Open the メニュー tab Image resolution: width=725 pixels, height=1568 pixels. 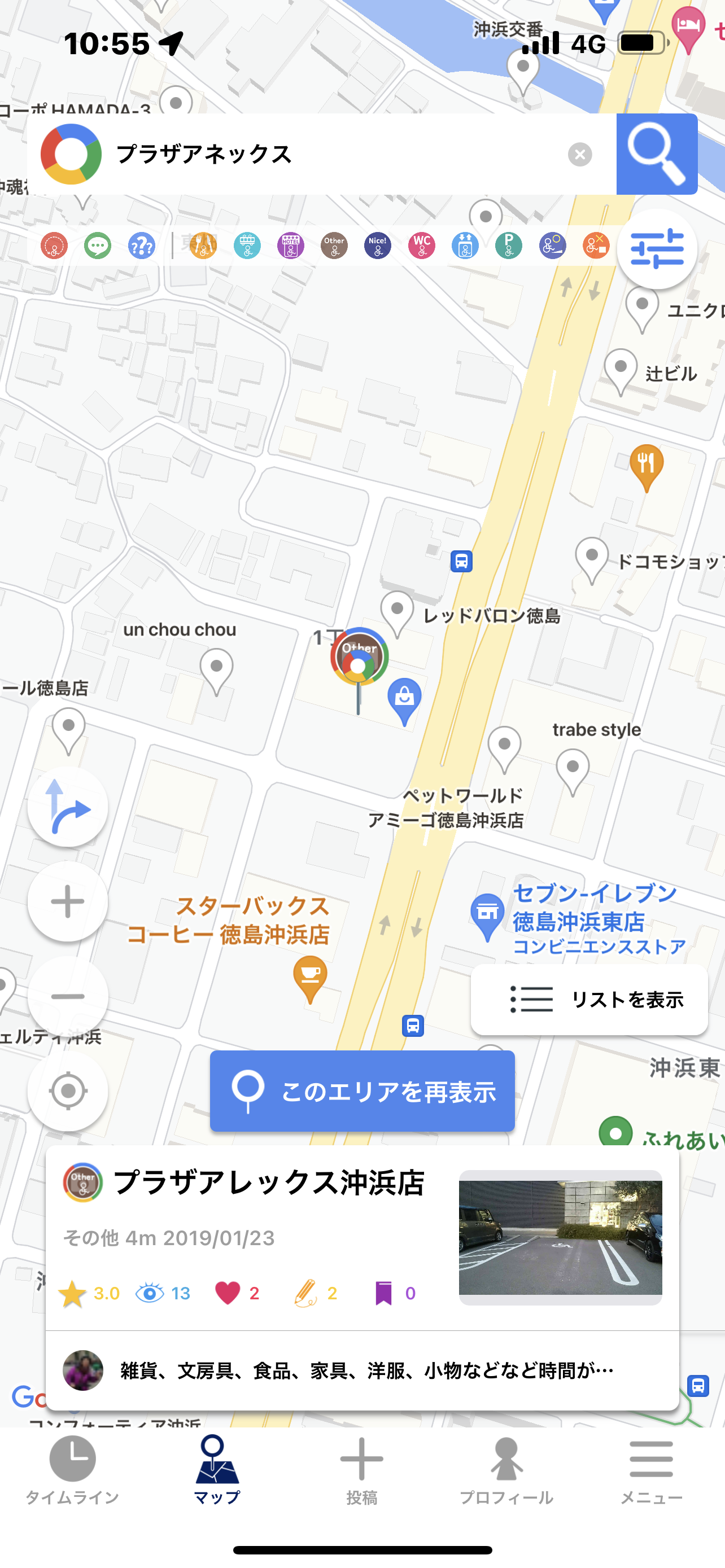652,1470
